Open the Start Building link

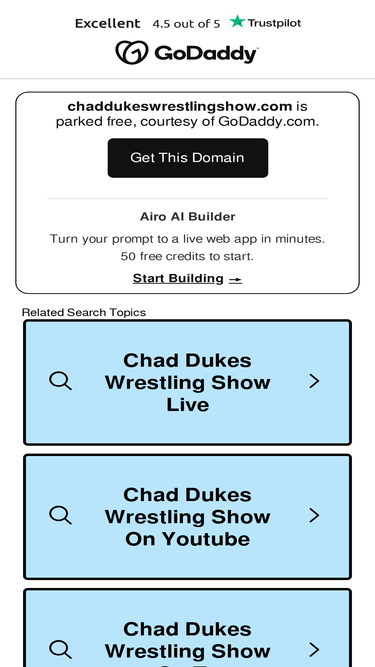[188, 278]
